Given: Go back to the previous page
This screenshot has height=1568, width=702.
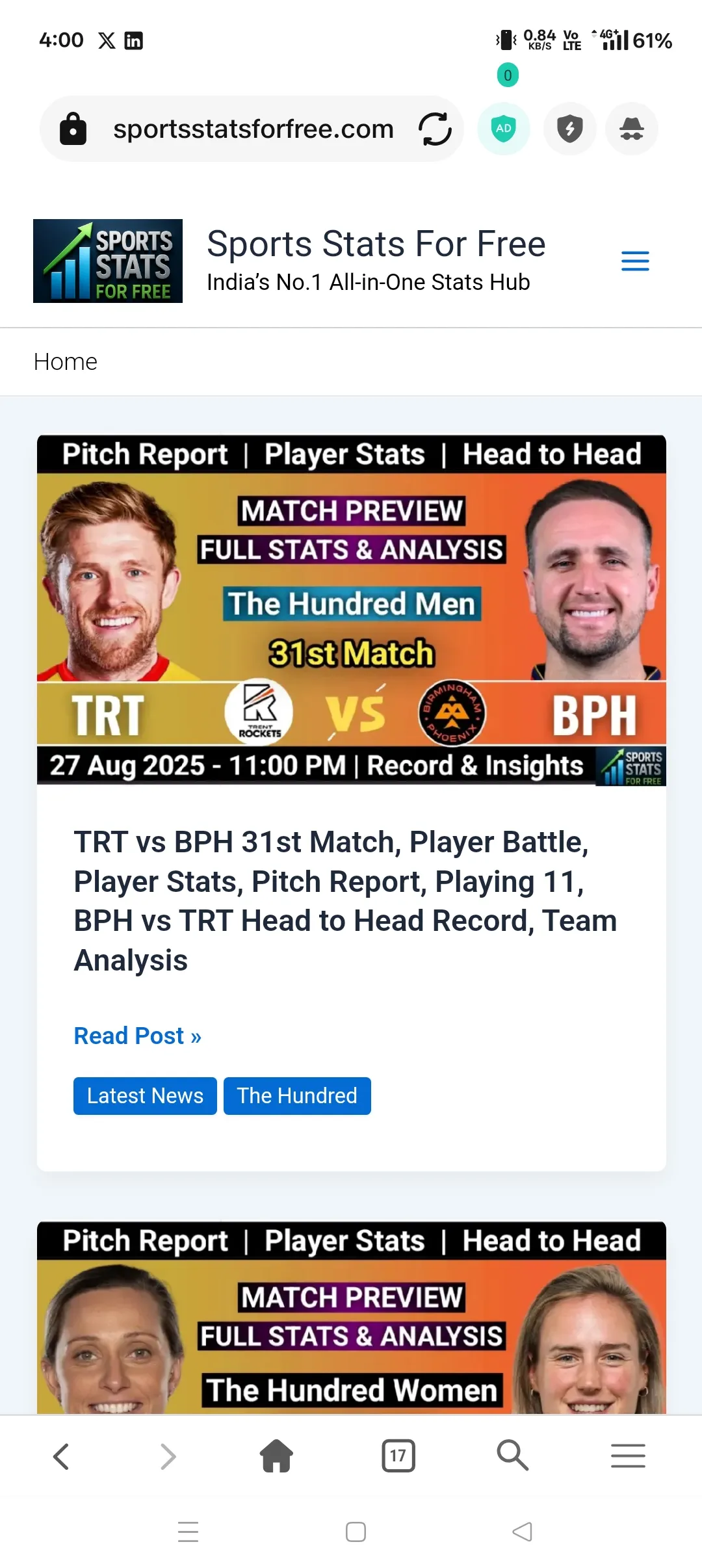Looking at the screenshot, I should click(x=62, y=1456).
